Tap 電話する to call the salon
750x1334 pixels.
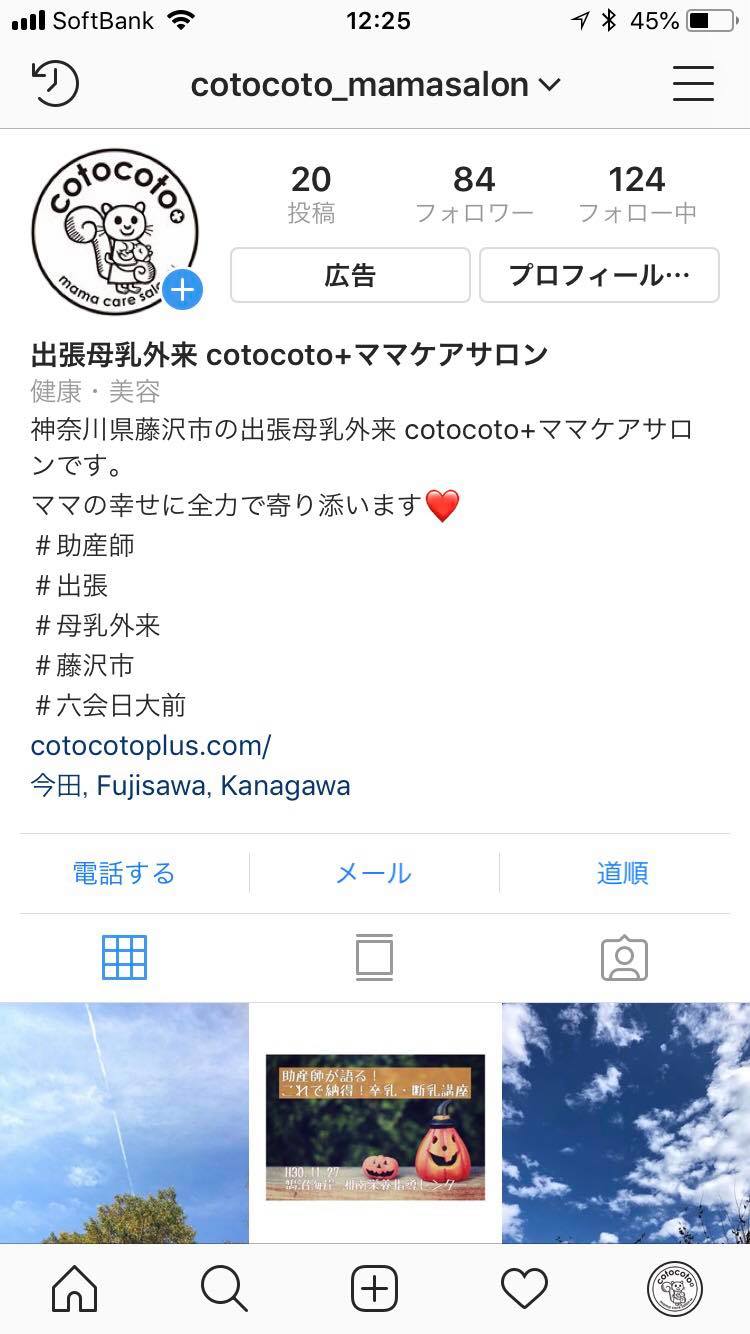[124, 873]
